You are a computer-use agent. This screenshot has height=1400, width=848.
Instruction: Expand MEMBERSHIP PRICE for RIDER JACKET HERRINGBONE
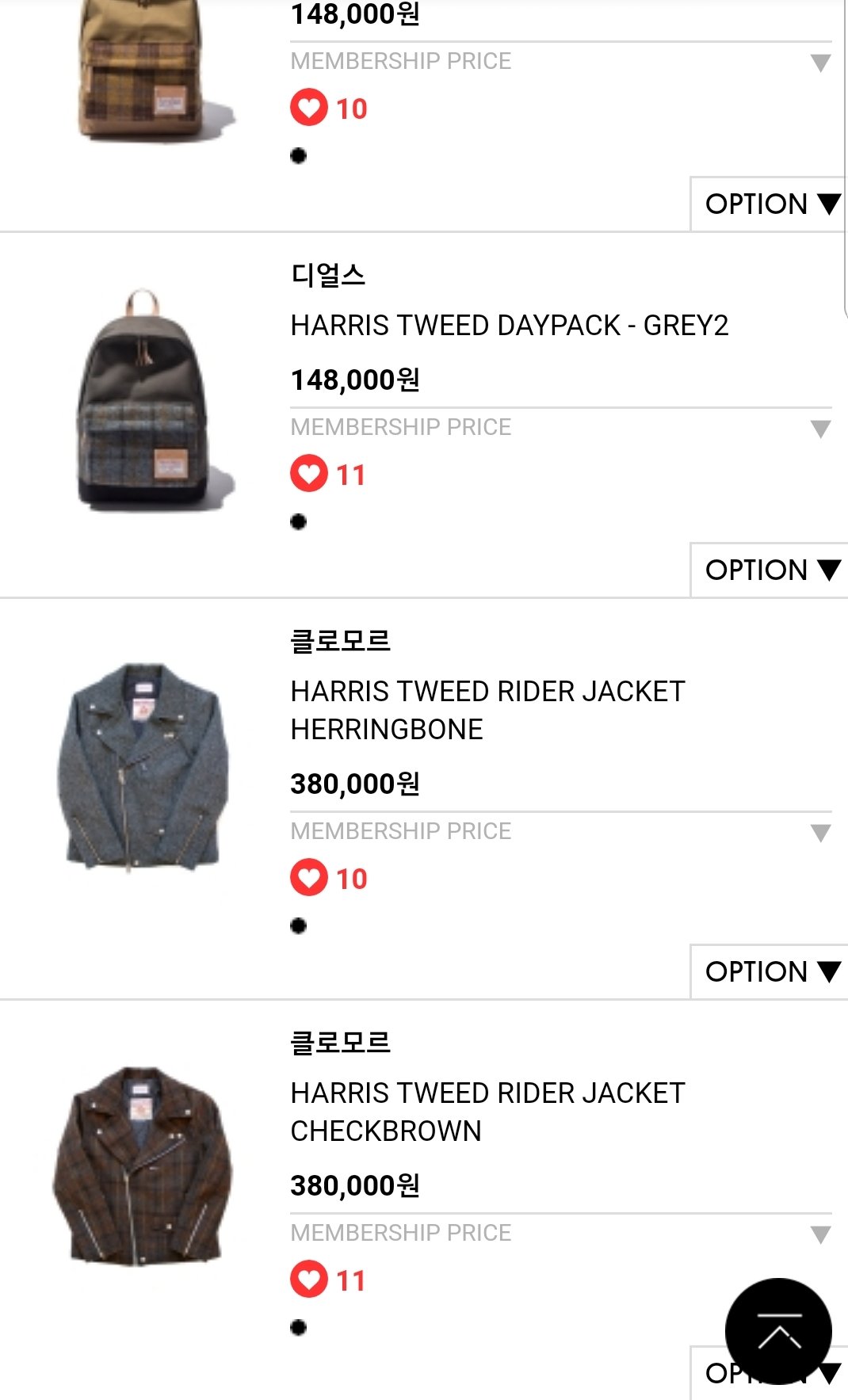[x=820, y=833]
